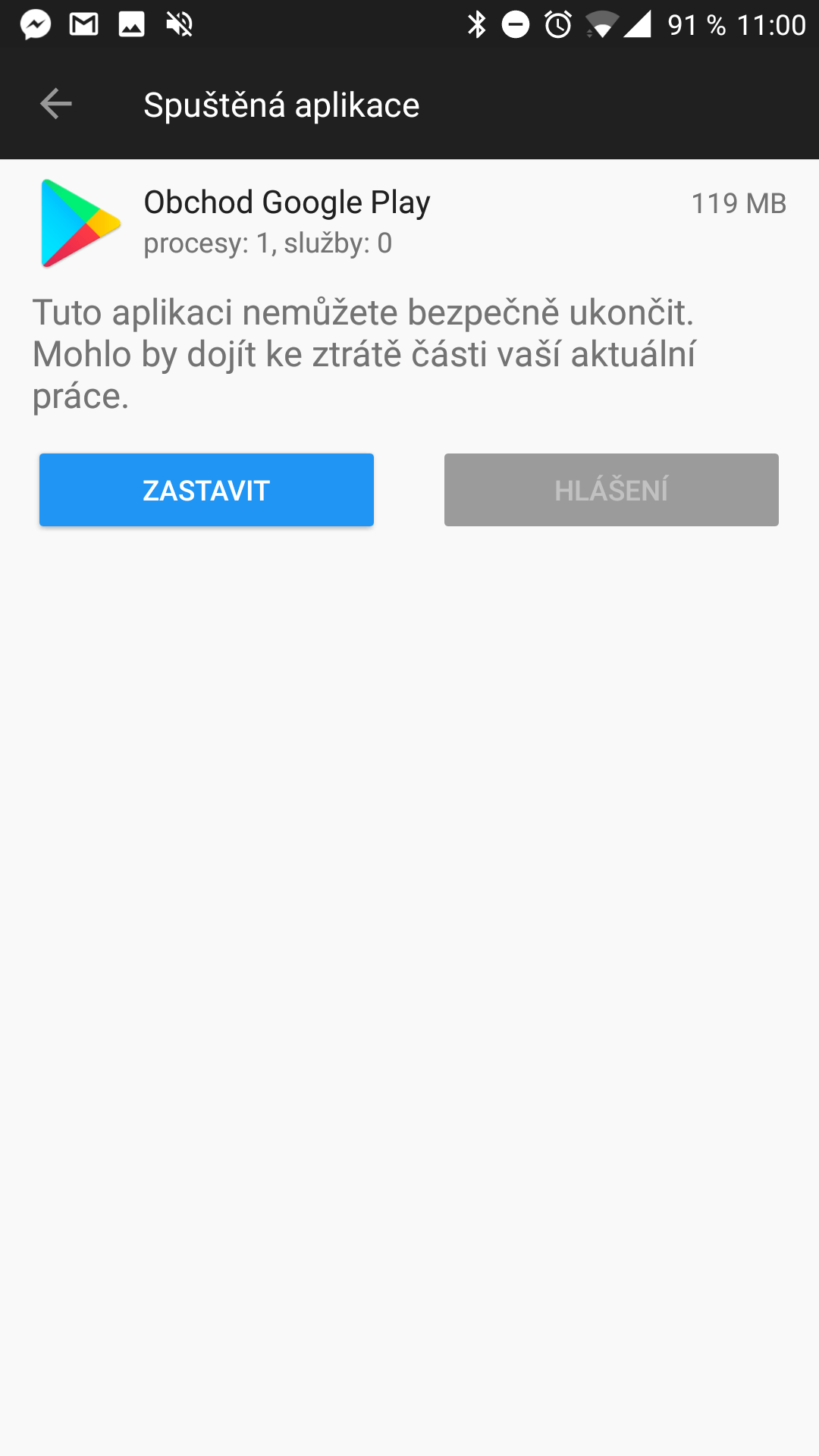Screen dimensions: 819x1456
Task: Go back from Spuštěná aplikace screen
Action: [x=55, y=104]
